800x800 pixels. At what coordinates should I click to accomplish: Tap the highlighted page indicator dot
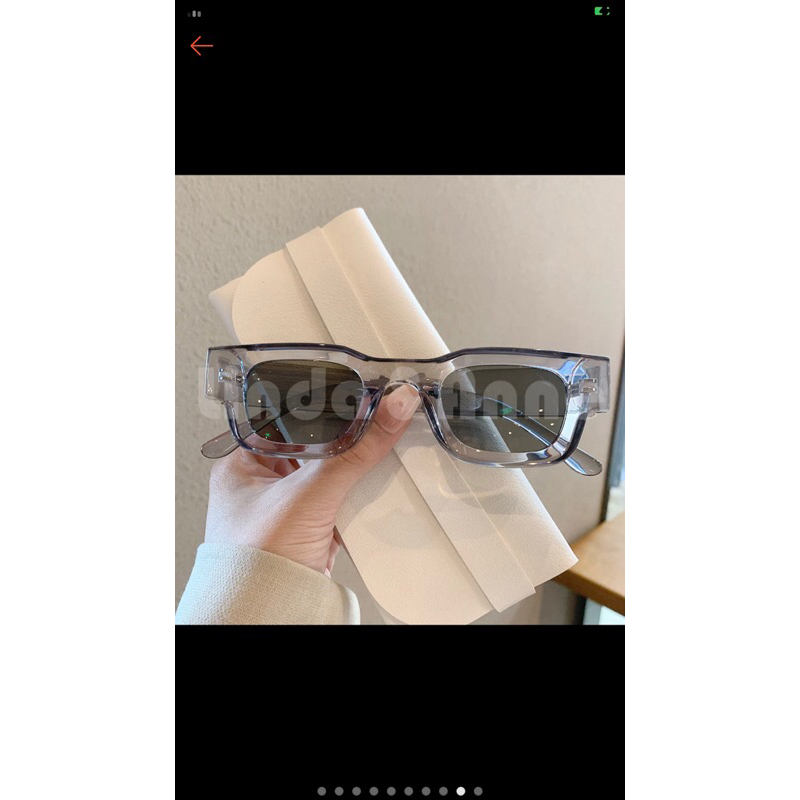point(461,791)
